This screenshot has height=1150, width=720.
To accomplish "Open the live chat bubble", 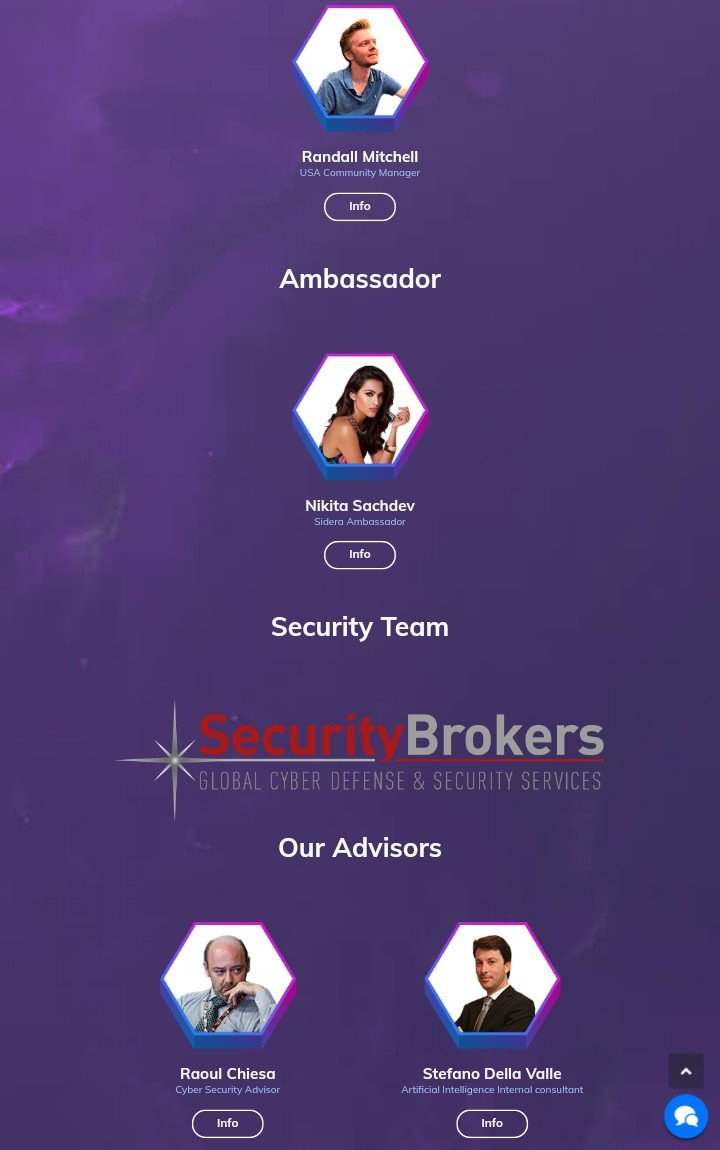I will coord(686,1117).
